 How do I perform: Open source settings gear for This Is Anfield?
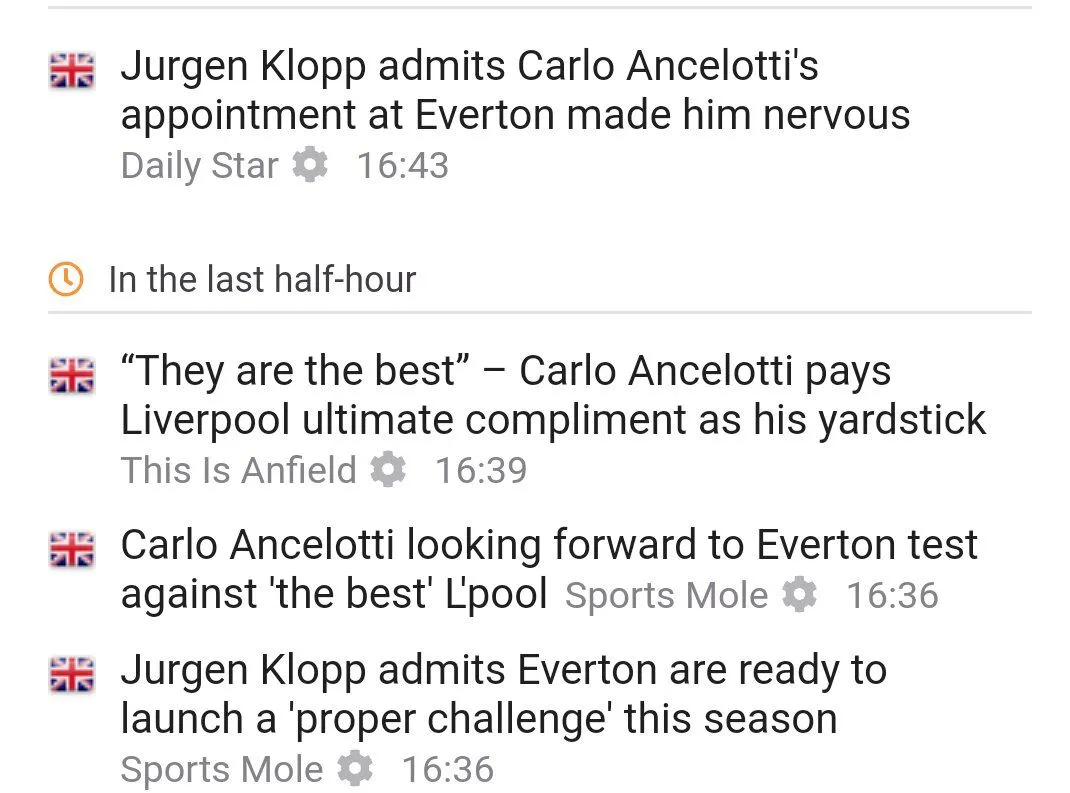click(x=388, y=470)
